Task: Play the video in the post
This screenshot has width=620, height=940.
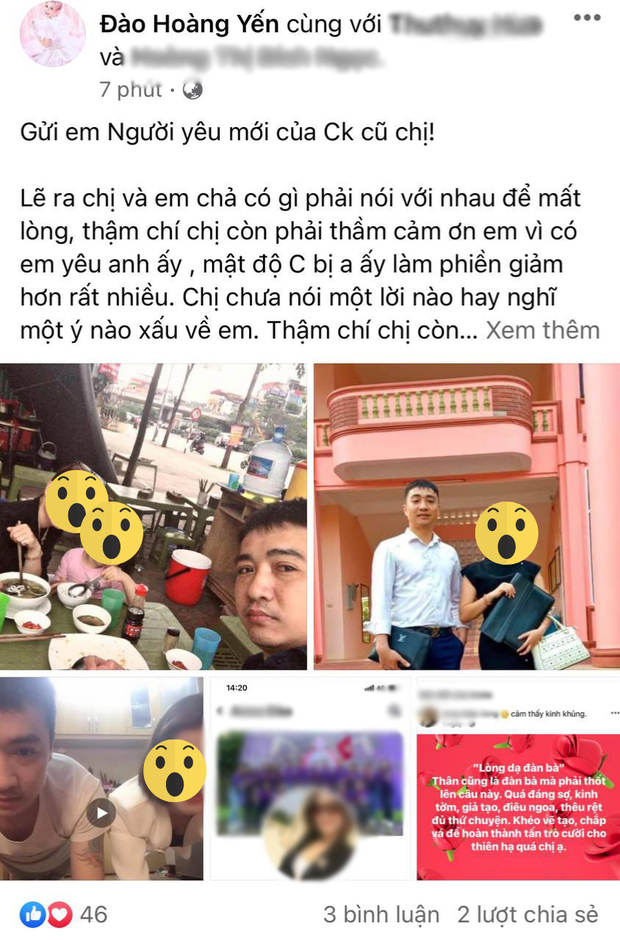Action: [x=100, y=811]
